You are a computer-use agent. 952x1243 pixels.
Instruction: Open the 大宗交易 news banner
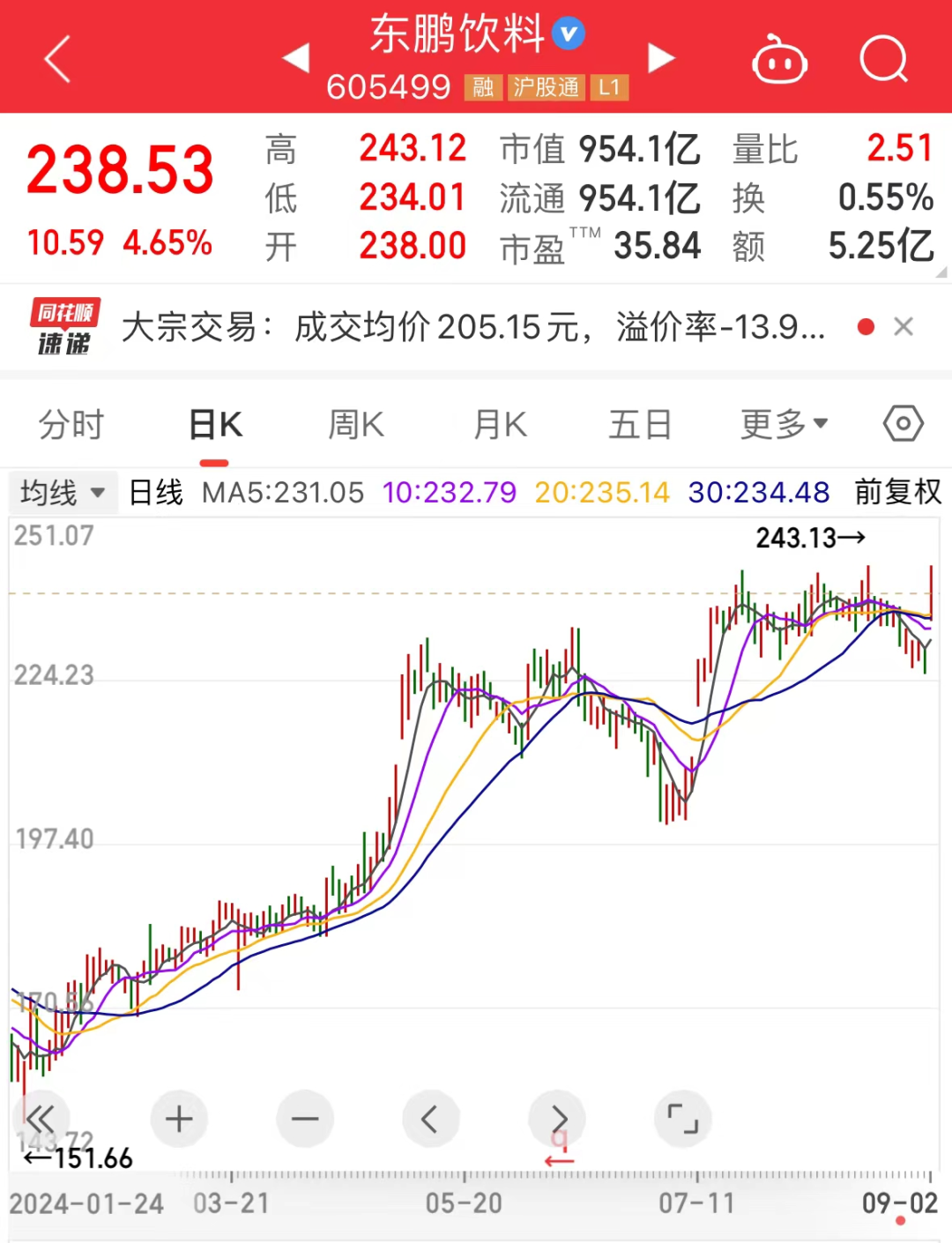point(472,328)
